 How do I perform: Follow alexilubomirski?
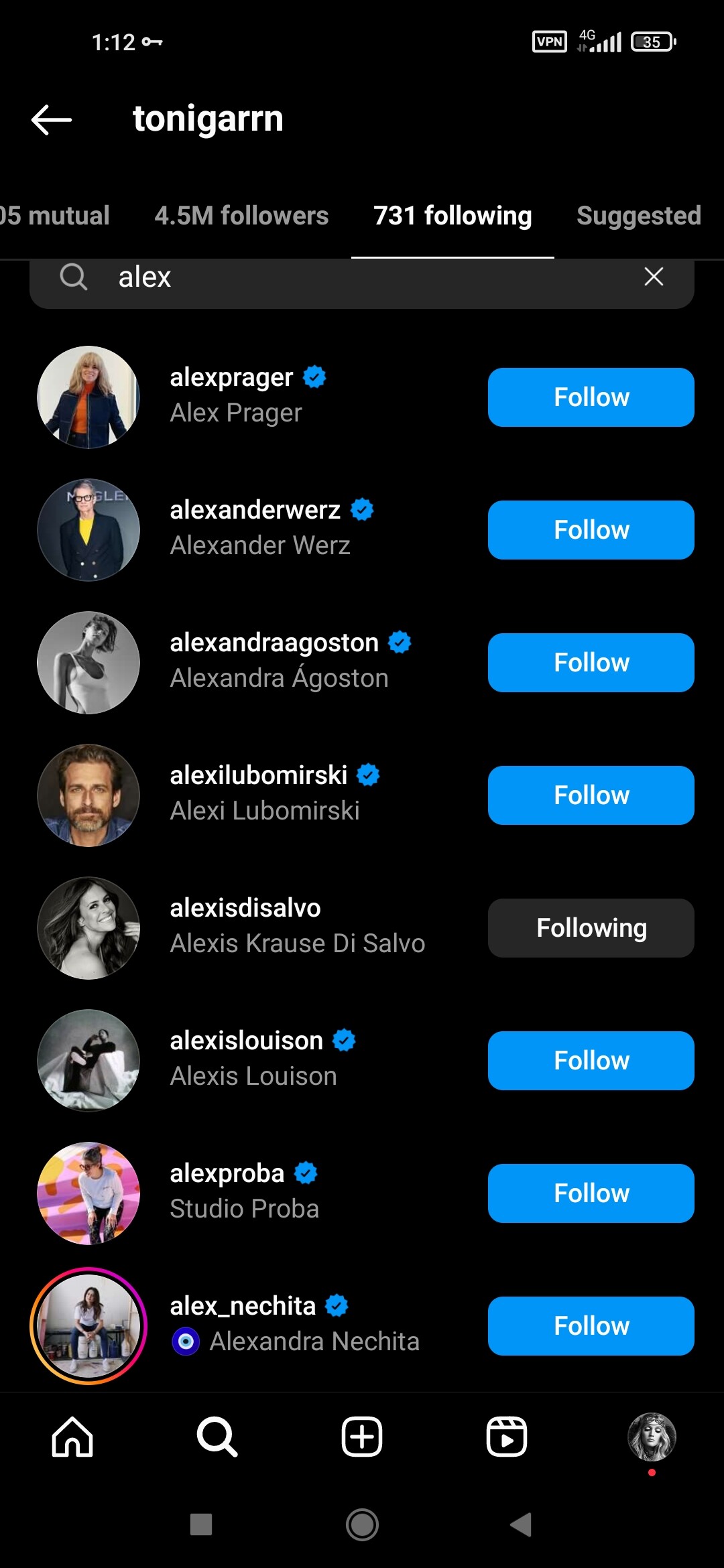click(591, 795)
